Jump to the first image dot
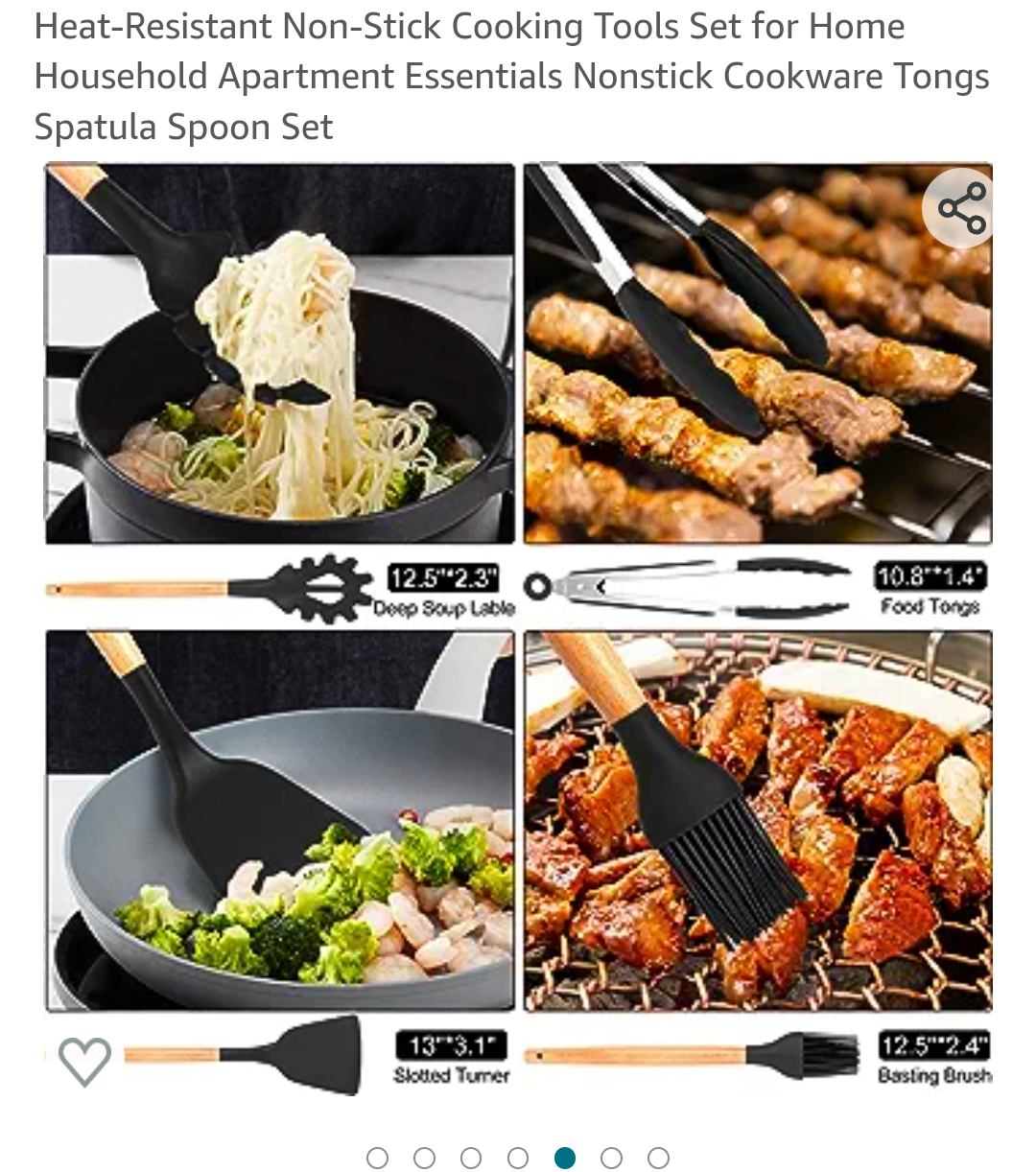Viewport: 1036px width, 1172px height. click(378, 1159)
